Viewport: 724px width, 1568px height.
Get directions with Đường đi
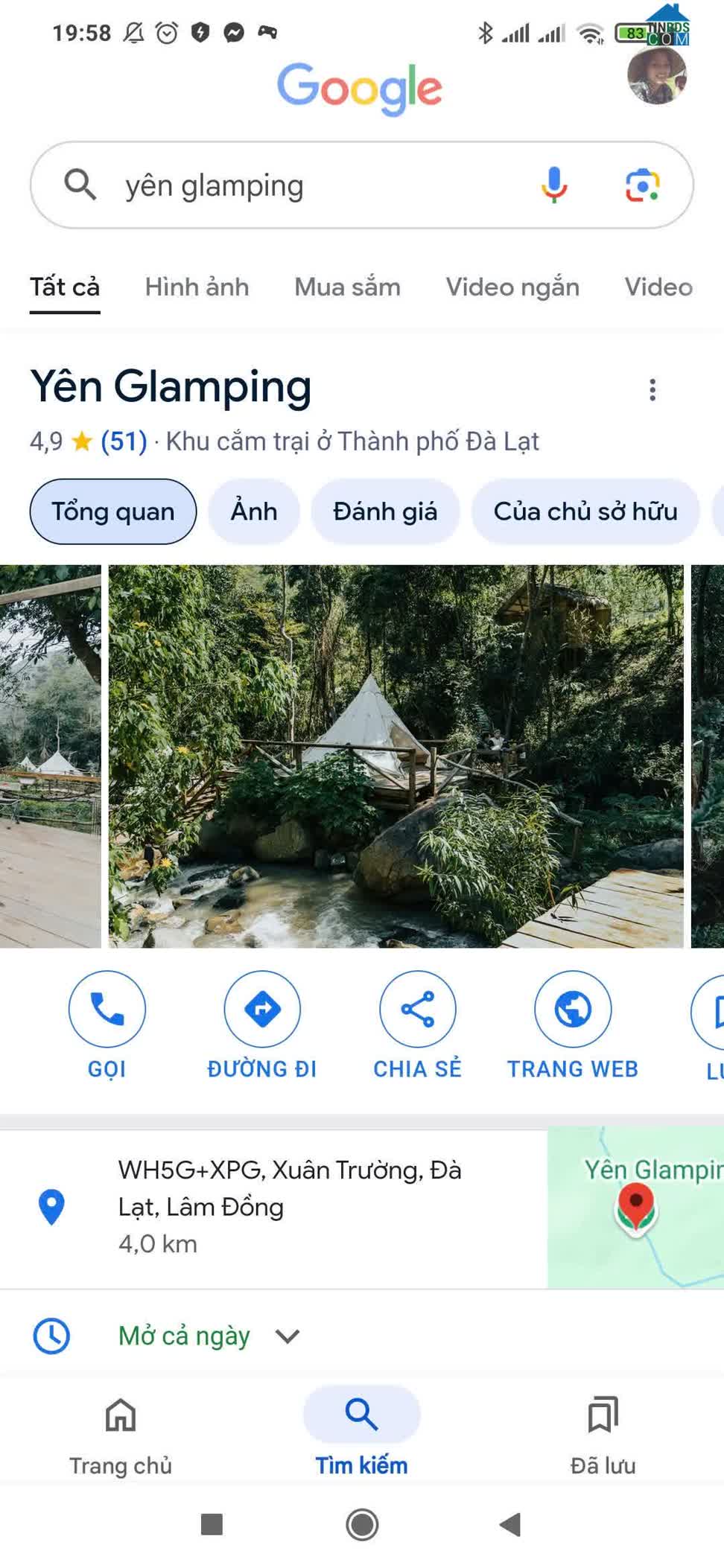point(262,1025)
